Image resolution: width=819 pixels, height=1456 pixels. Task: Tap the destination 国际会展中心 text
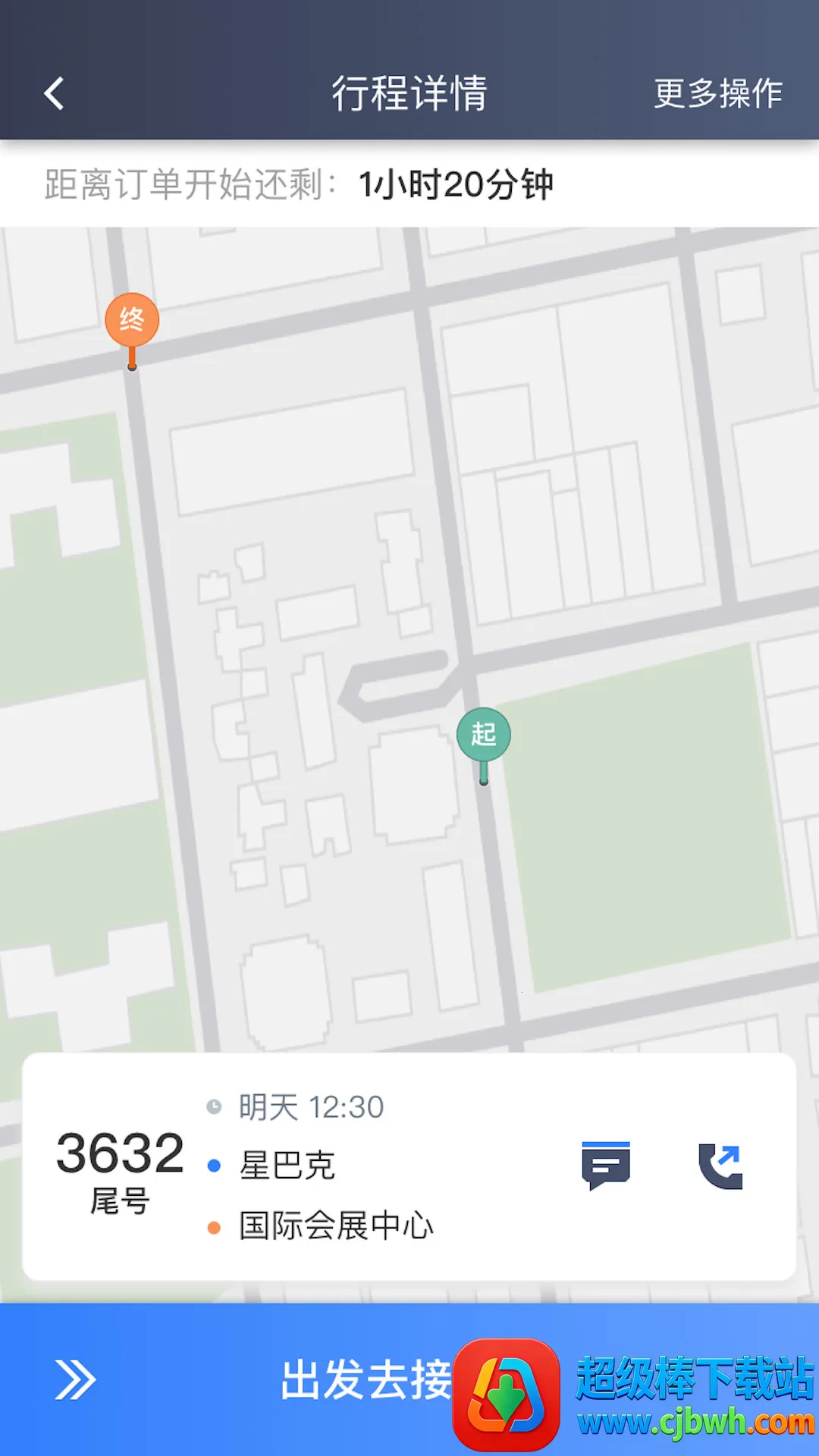[334, 1222]
